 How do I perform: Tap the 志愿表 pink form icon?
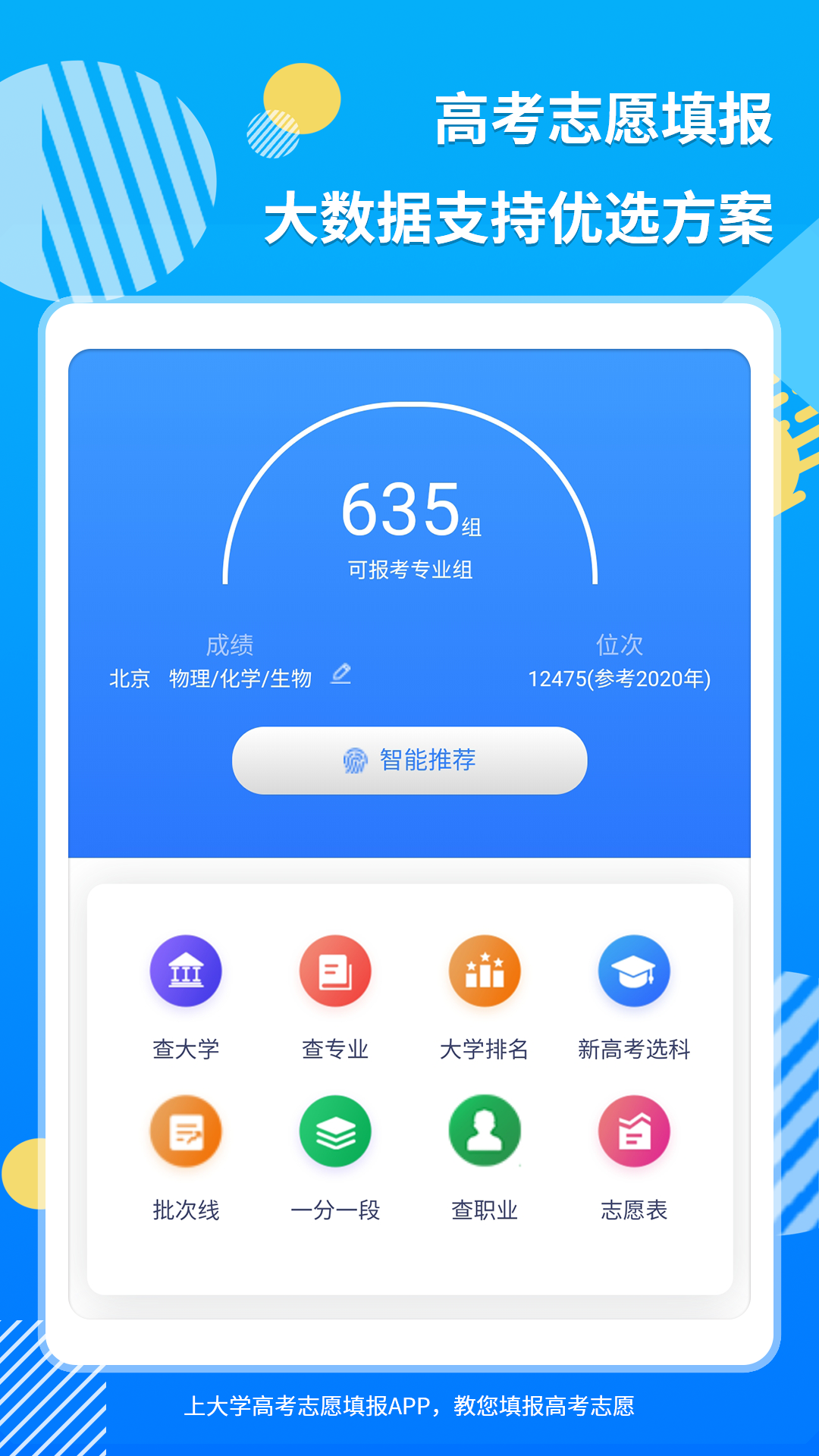(x=635, y=1132)
